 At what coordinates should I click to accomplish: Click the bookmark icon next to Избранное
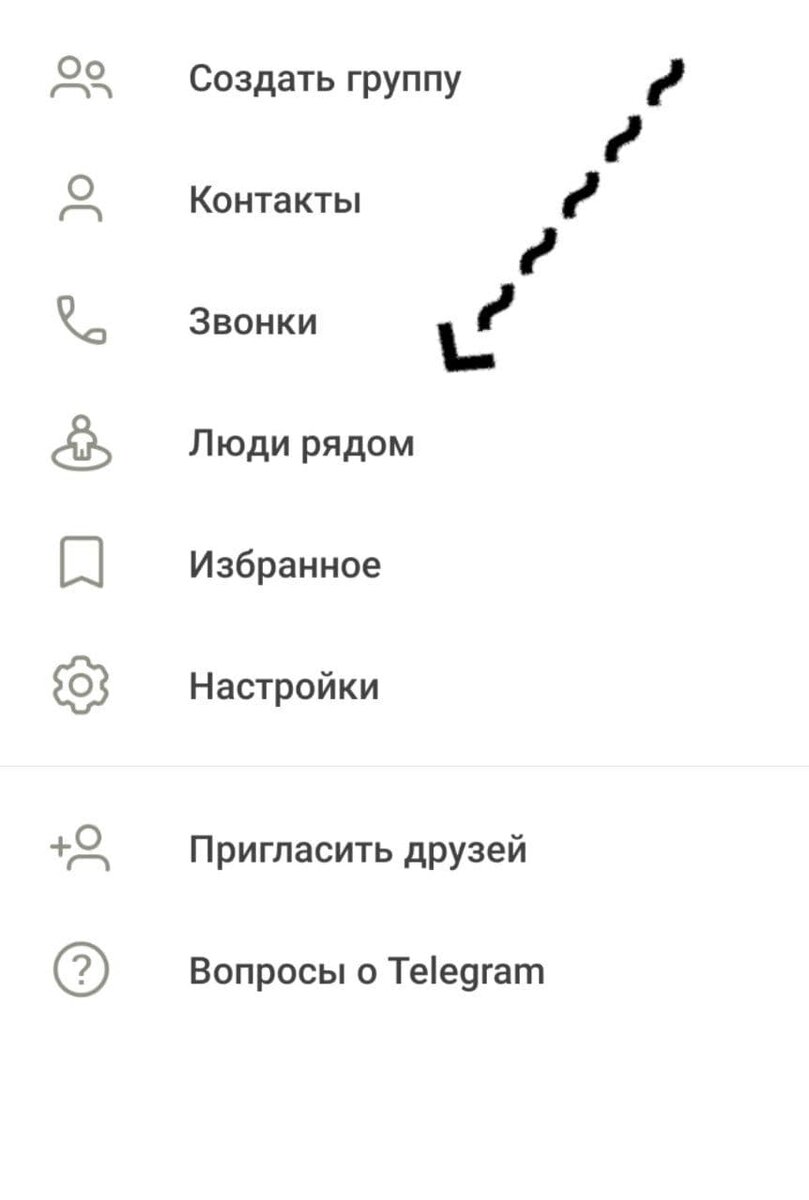[82, 564]
